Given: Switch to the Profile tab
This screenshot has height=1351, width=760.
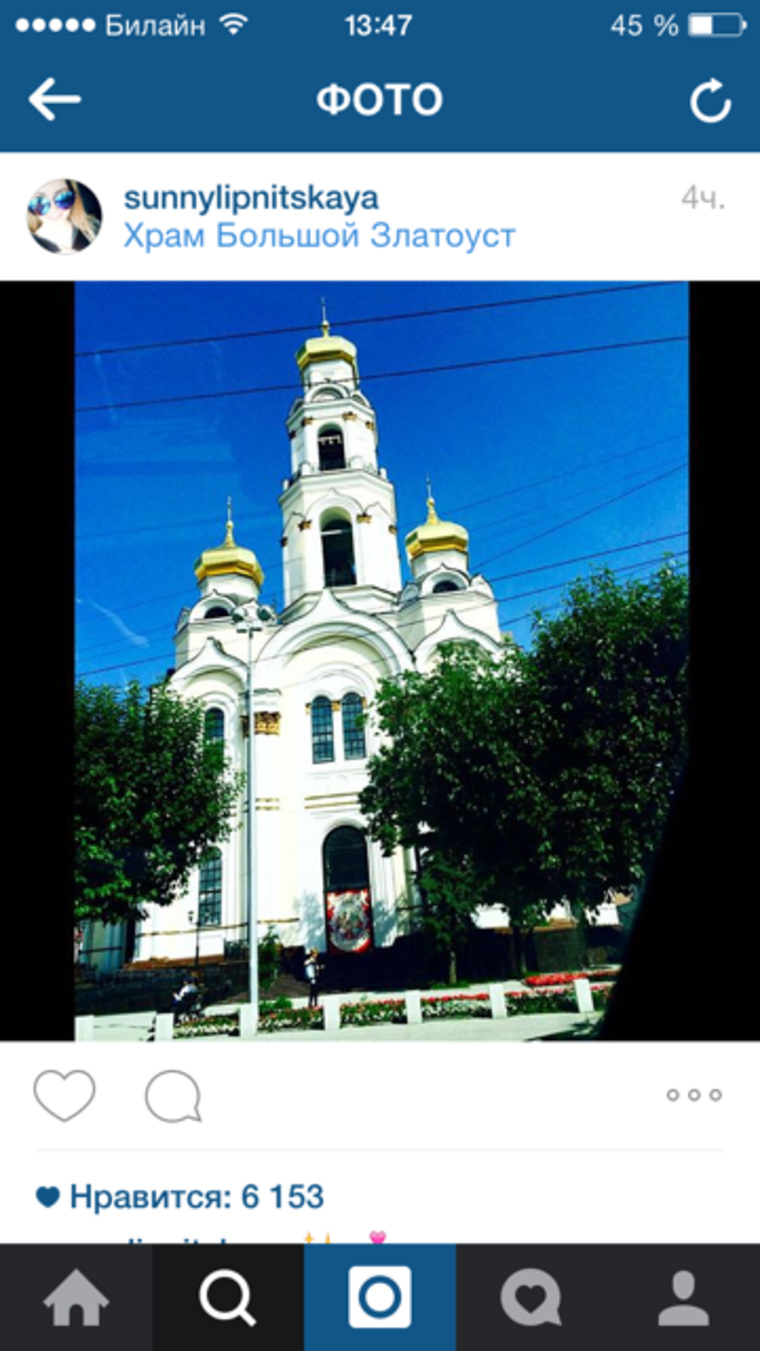Looking at the screenshot, I should pyautogui.click(x=684, y=1298).
